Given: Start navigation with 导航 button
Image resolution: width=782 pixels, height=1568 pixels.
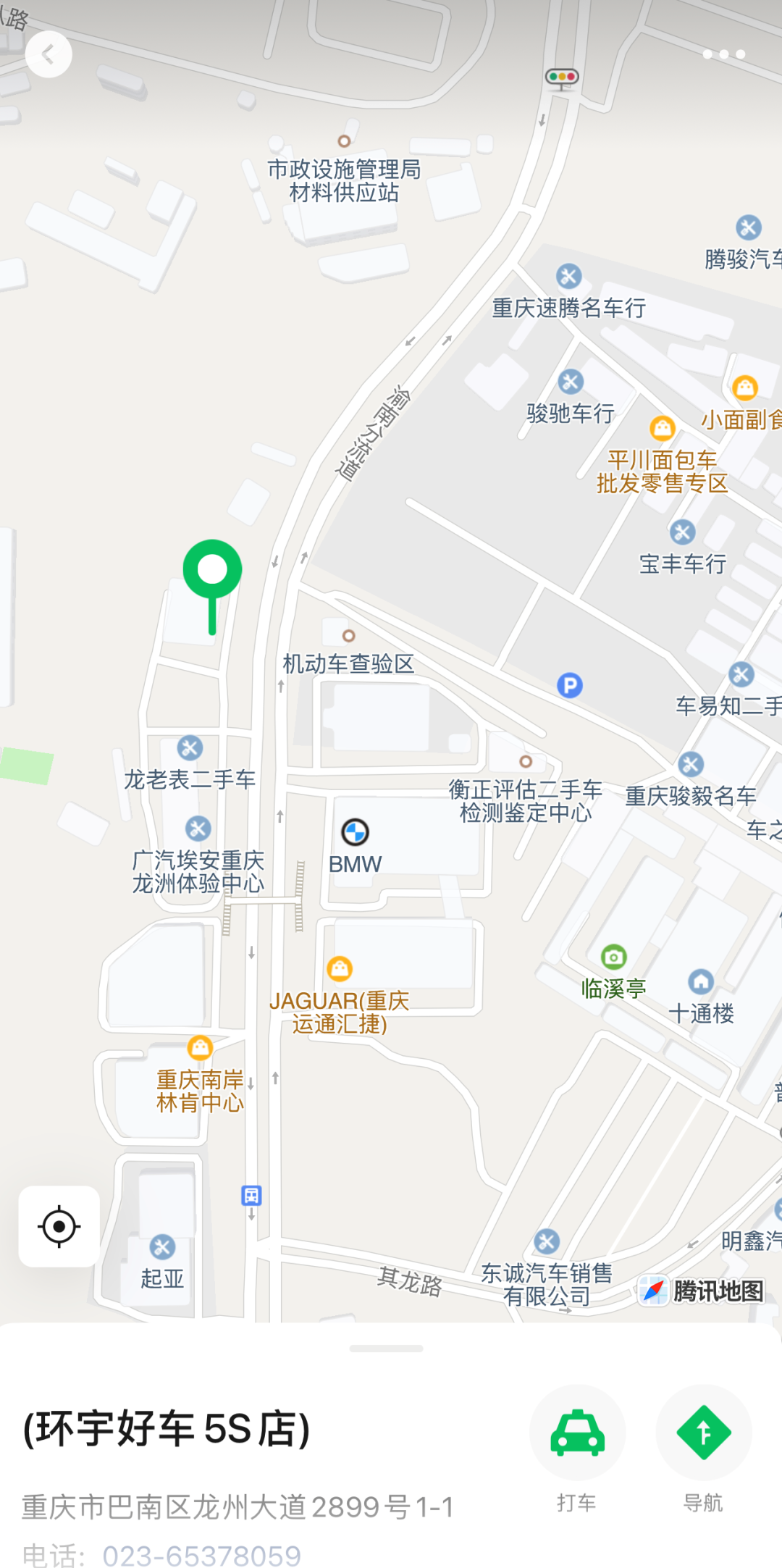Looking at the screenshot, I should 703,1433.
